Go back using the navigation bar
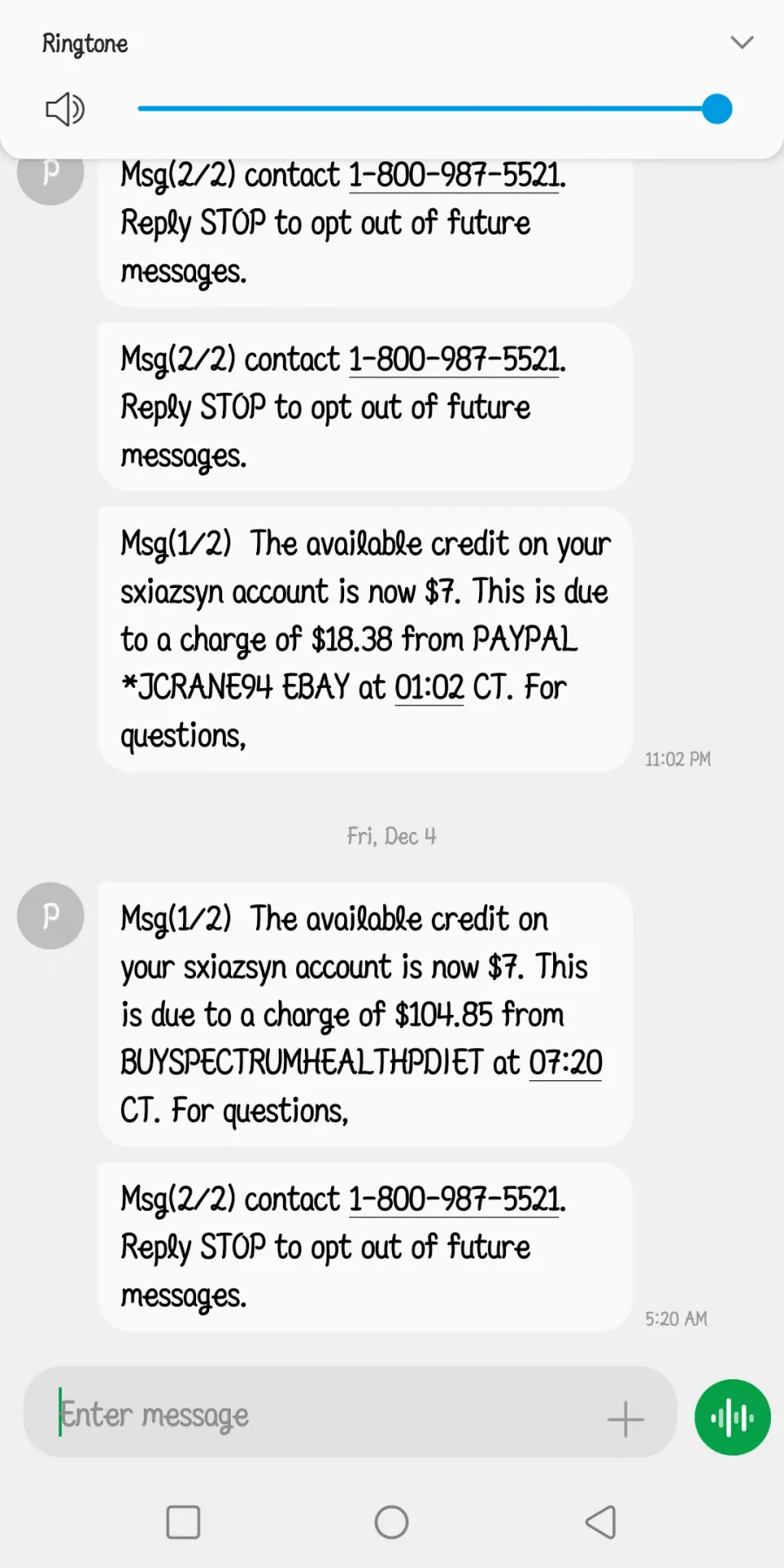The image size is (784, 1568). pos(600,1522)
